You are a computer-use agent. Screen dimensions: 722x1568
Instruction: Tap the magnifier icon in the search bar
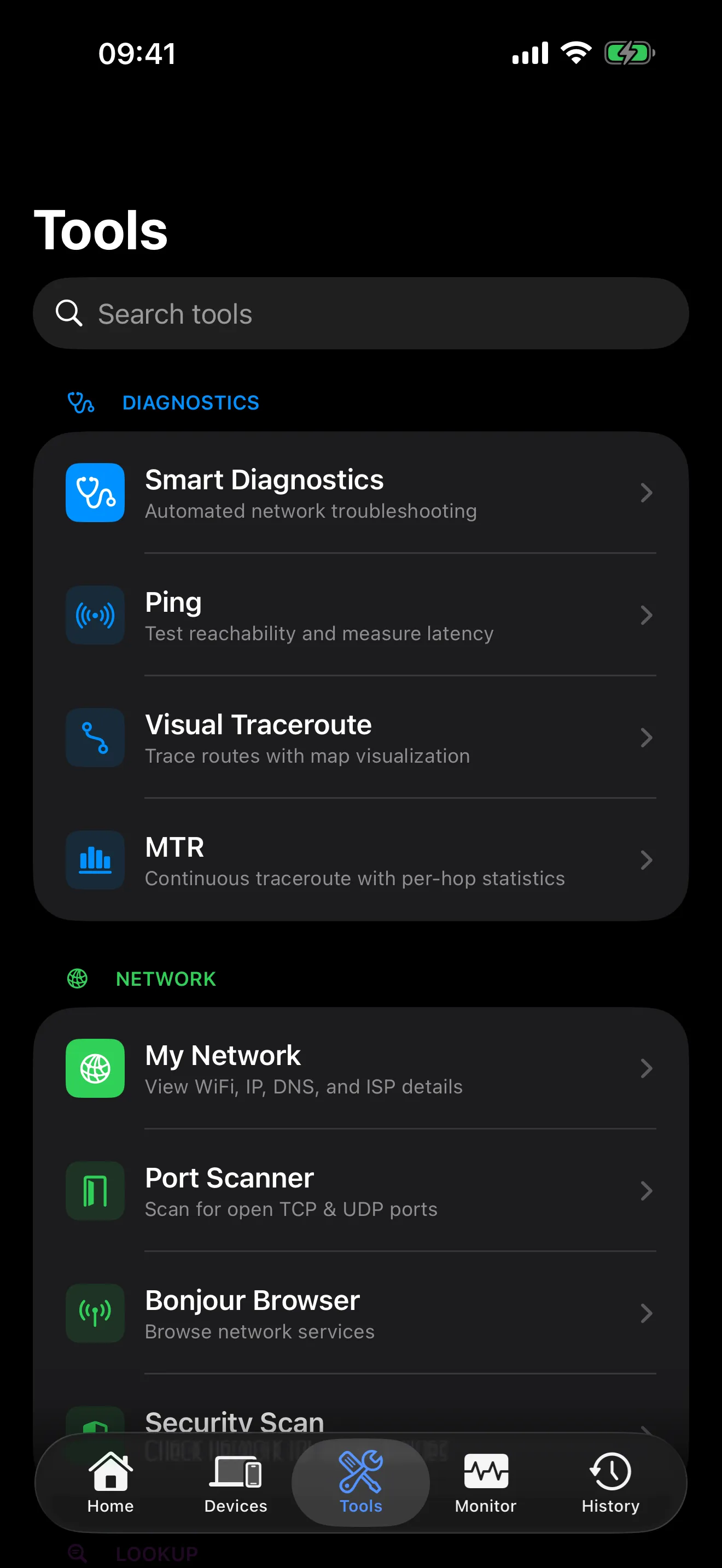(69, 313)
